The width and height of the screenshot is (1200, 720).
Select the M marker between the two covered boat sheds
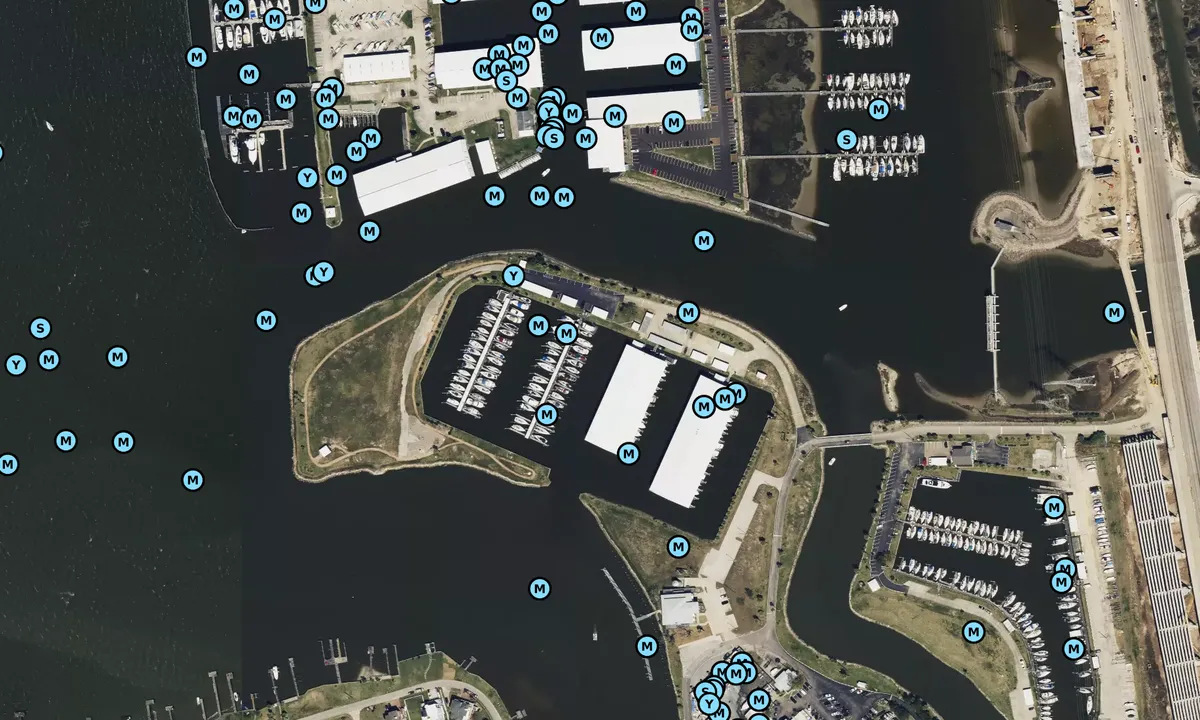pyautogui.click(x=628, y=454)
